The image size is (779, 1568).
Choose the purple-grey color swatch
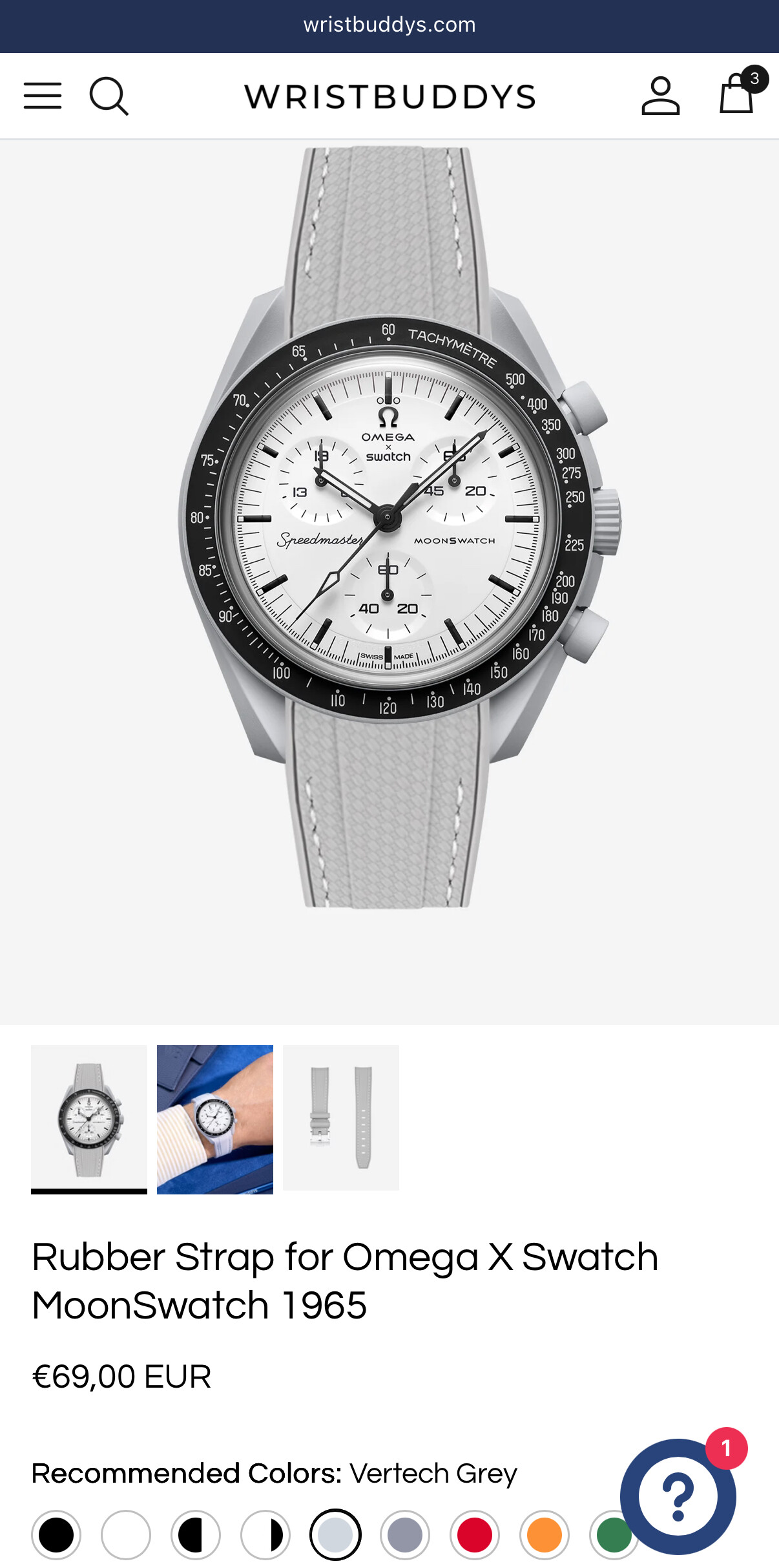(405, 1534)
